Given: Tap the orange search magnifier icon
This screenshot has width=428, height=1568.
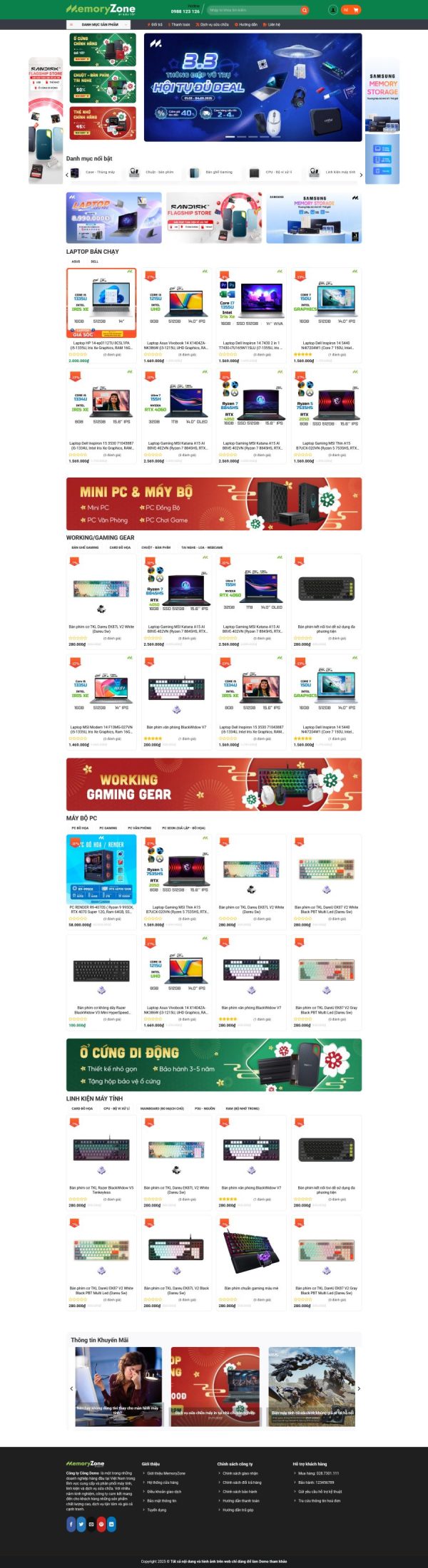Looking at the screenshot, I should pos(305,10).
